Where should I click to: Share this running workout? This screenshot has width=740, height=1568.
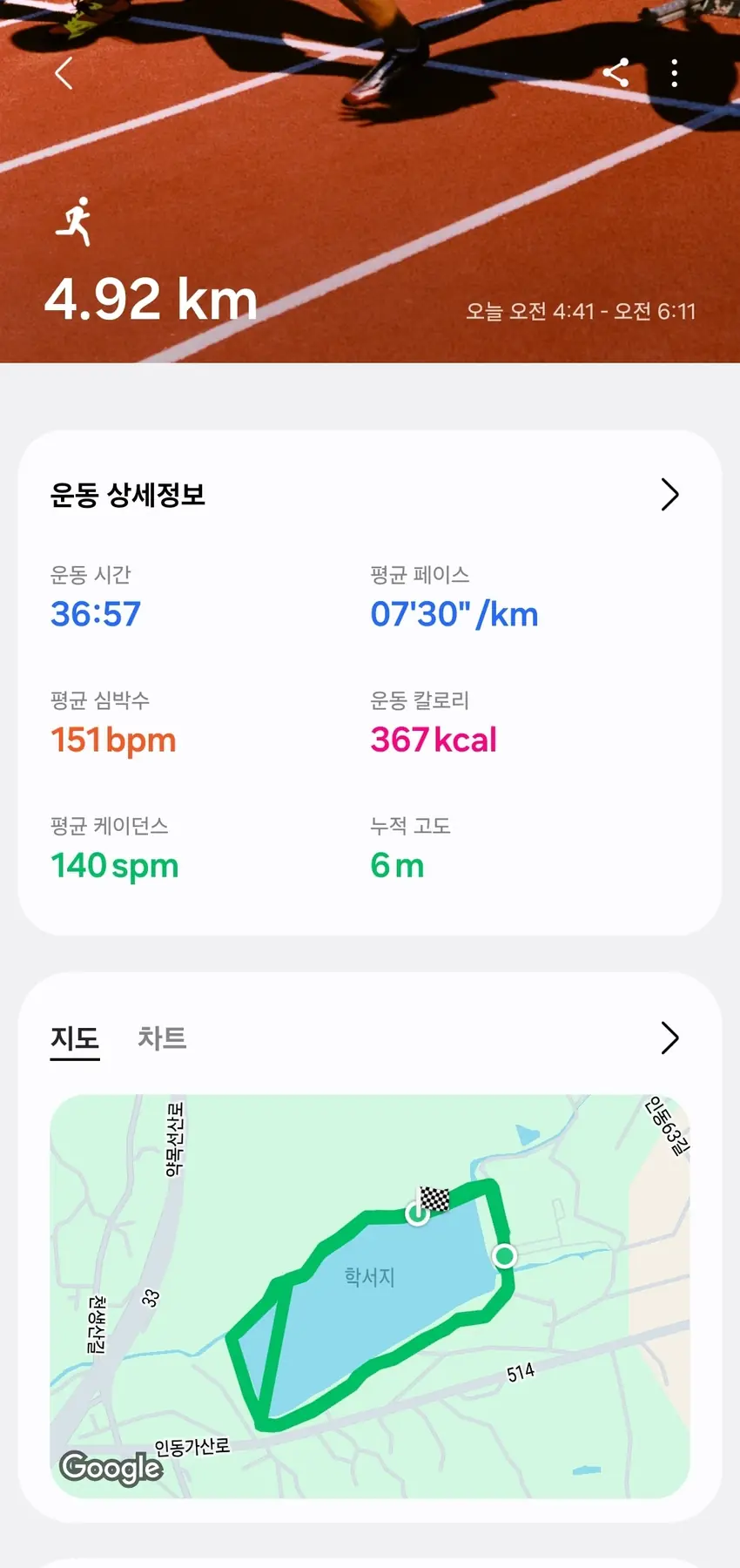point(616,73)
